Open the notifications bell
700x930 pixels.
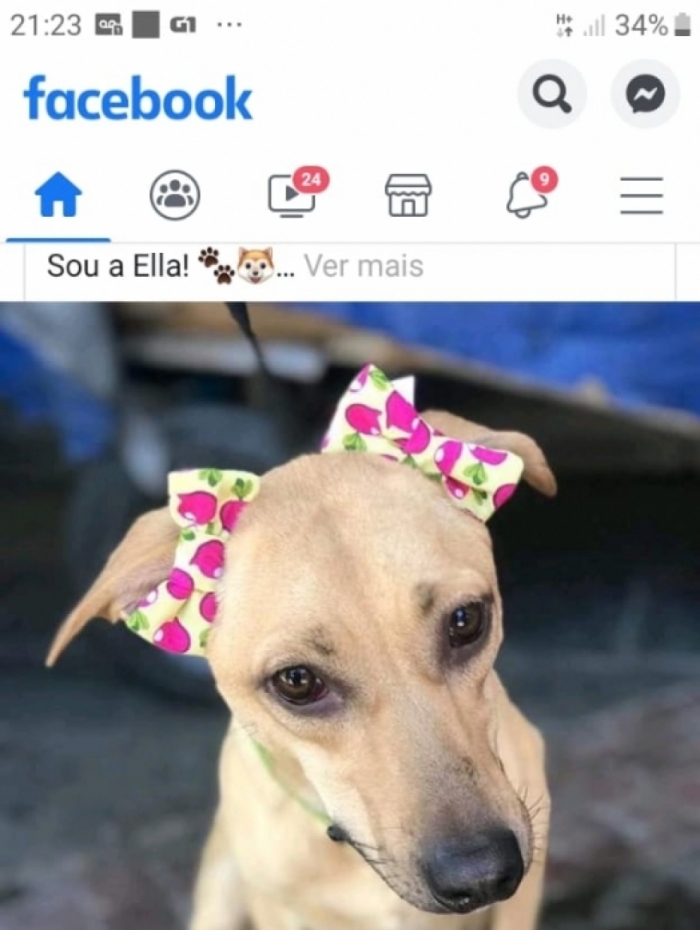pyautogui.click(x=526, y=195)
